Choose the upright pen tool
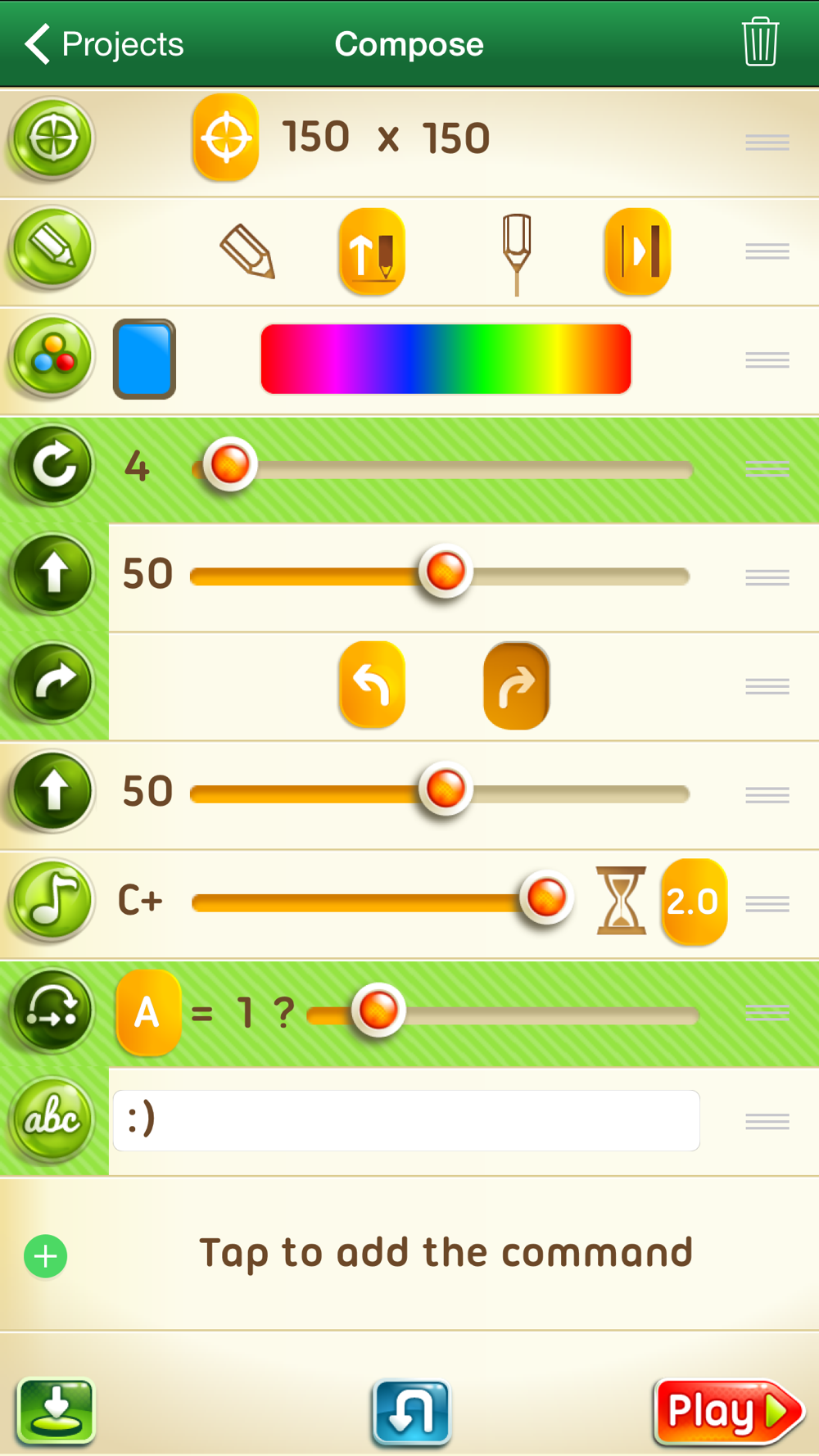Screen dimensions: 819x1456 tap(517, 251)
